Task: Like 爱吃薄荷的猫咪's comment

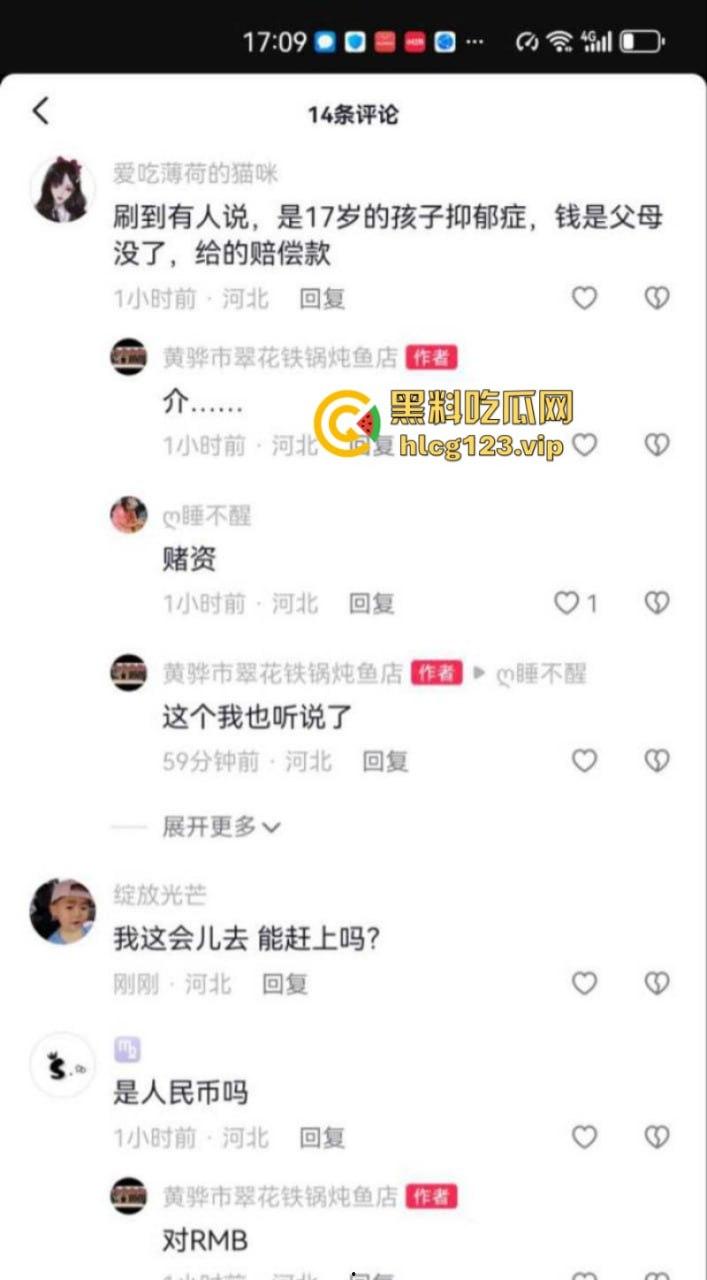Action: coord(584,297)
